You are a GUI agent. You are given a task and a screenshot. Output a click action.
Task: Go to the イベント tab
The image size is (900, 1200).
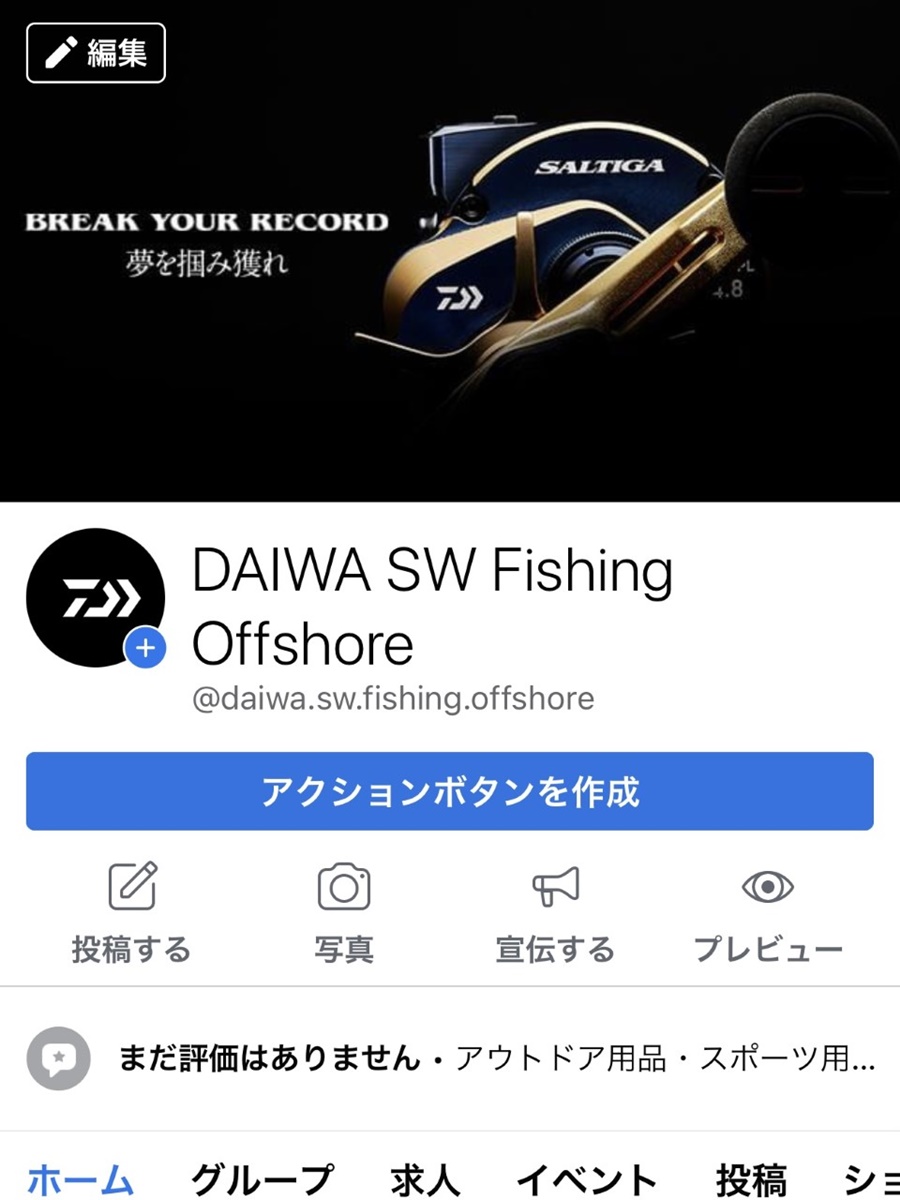(x=586, y=1180)
